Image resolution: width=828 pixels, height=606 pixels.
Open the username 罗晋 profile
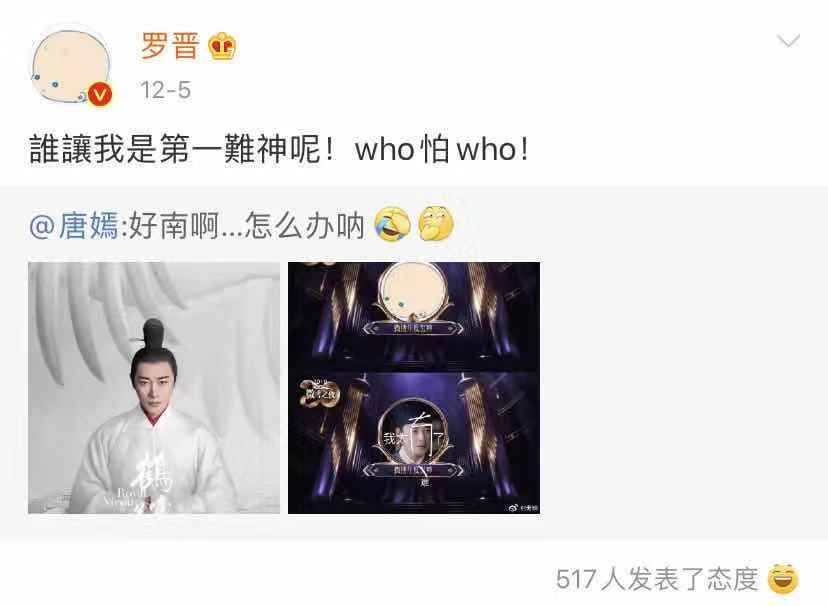pos(170,46)
